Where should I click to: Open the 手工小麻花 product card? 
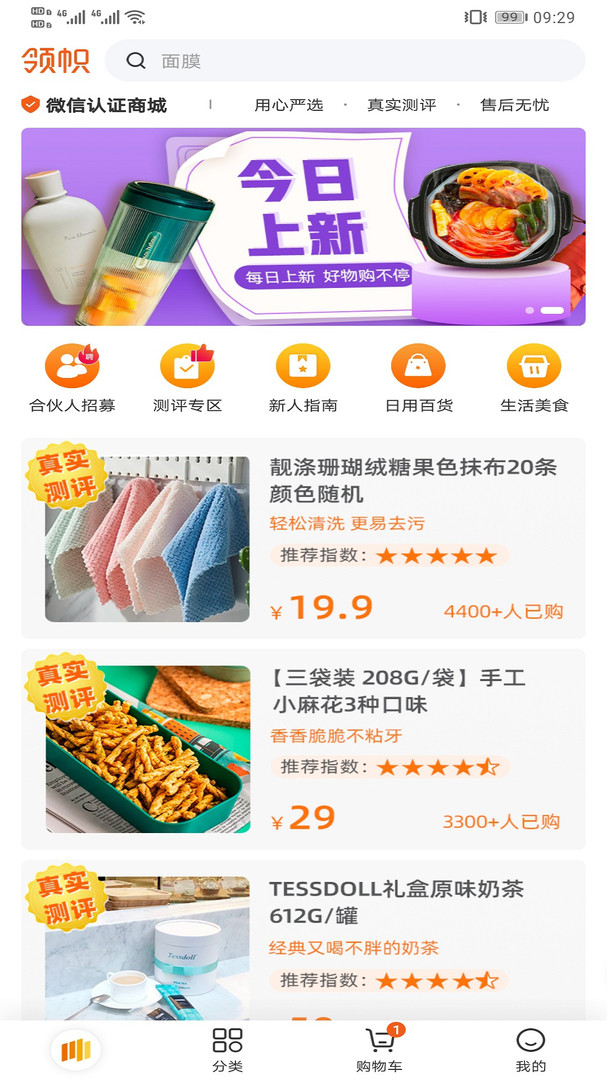(303, 749)
